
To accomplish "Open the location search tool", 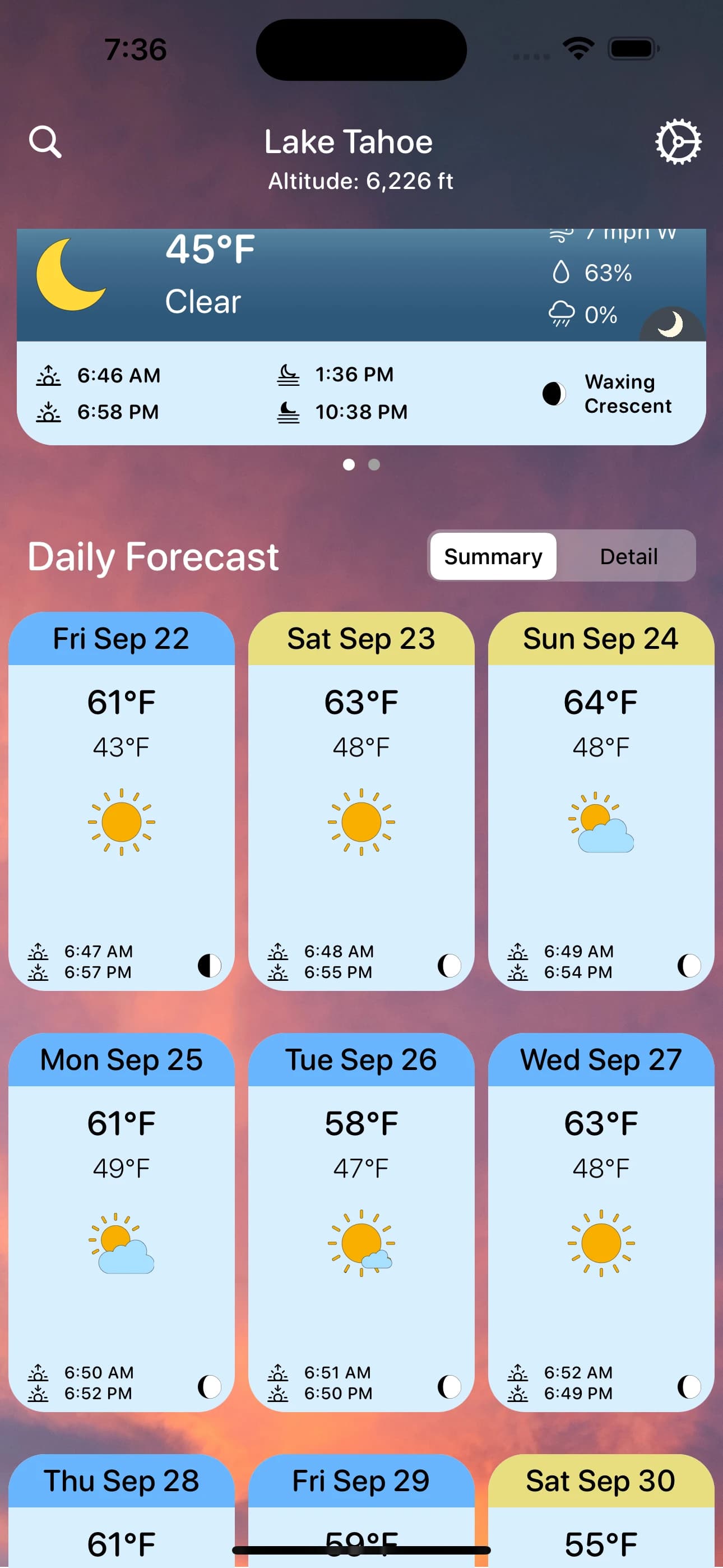I will click(x=47, y=141).
